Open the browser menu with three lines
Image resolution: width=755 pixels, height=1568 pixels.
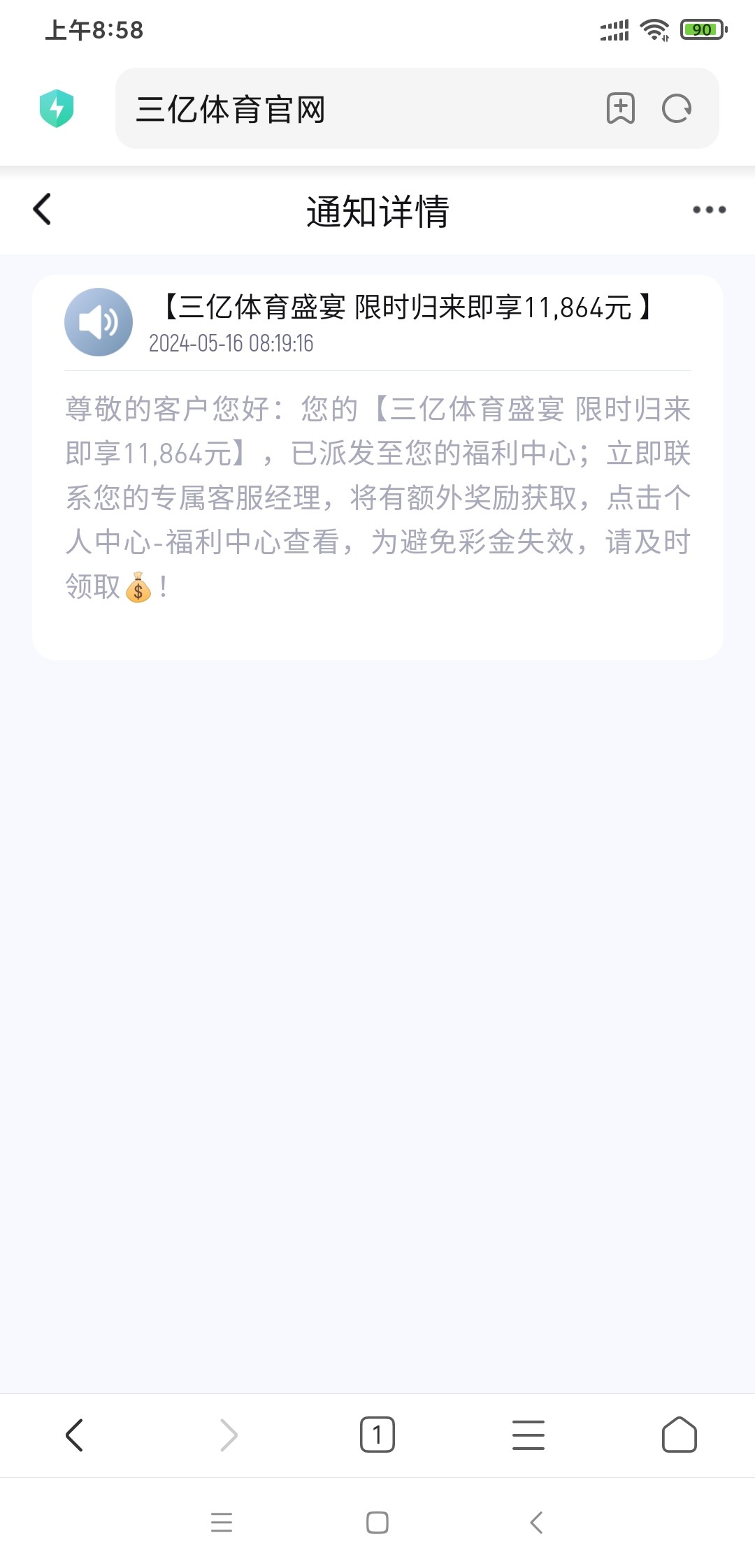tap(528, 1435)
